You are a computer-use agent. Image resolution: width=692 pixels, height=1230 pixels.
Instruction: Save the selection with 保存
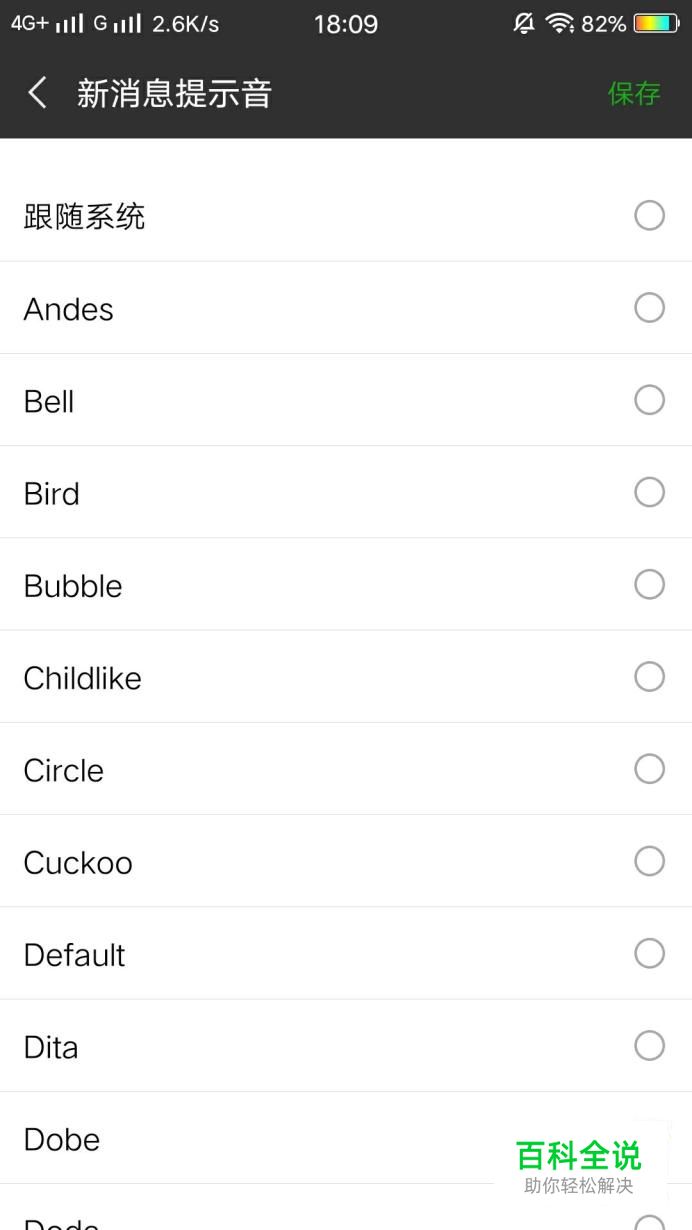pos(634,94)
